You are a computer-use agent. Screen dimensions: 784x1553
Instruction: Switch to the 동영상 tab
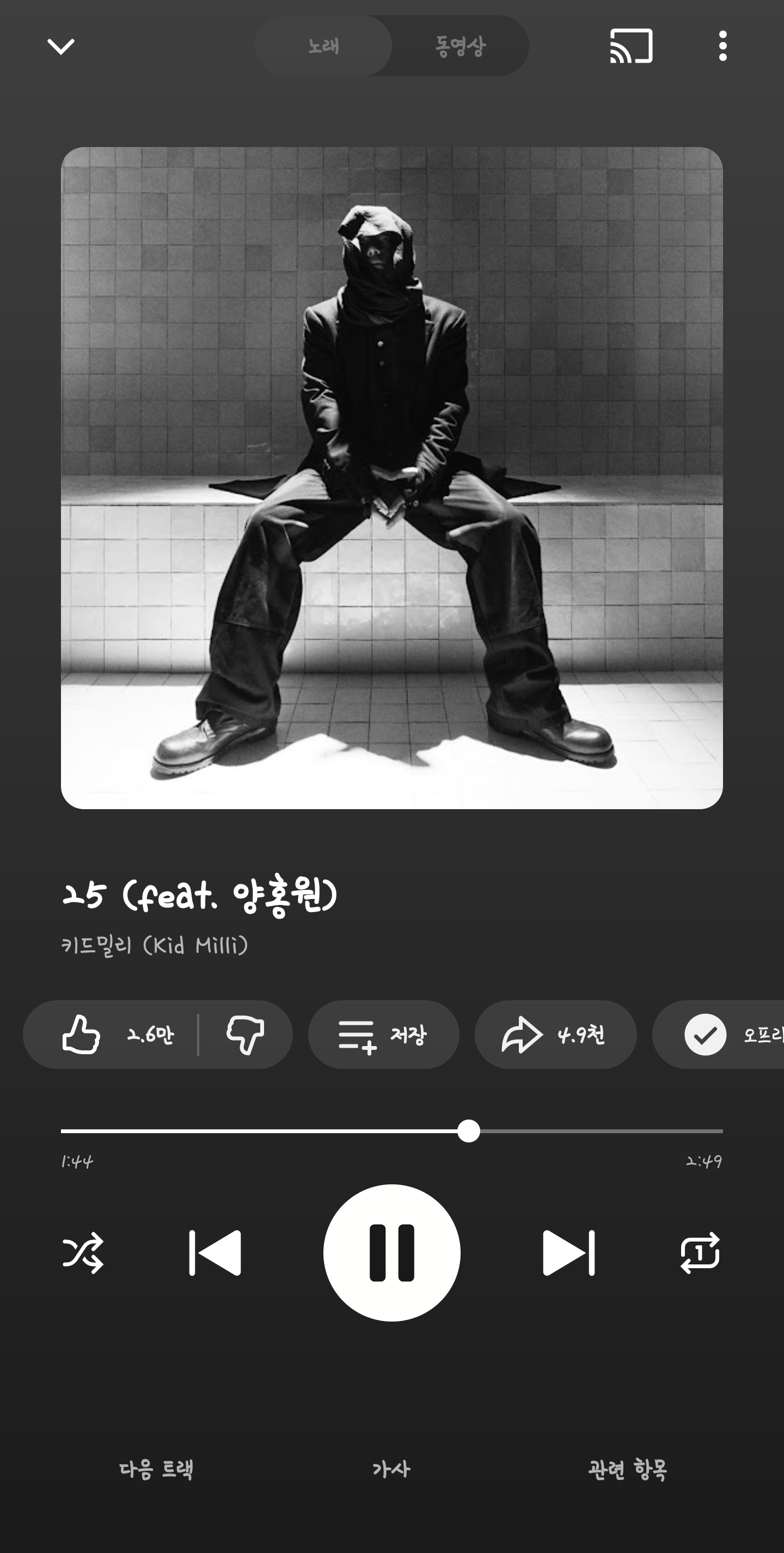point(461,46)
